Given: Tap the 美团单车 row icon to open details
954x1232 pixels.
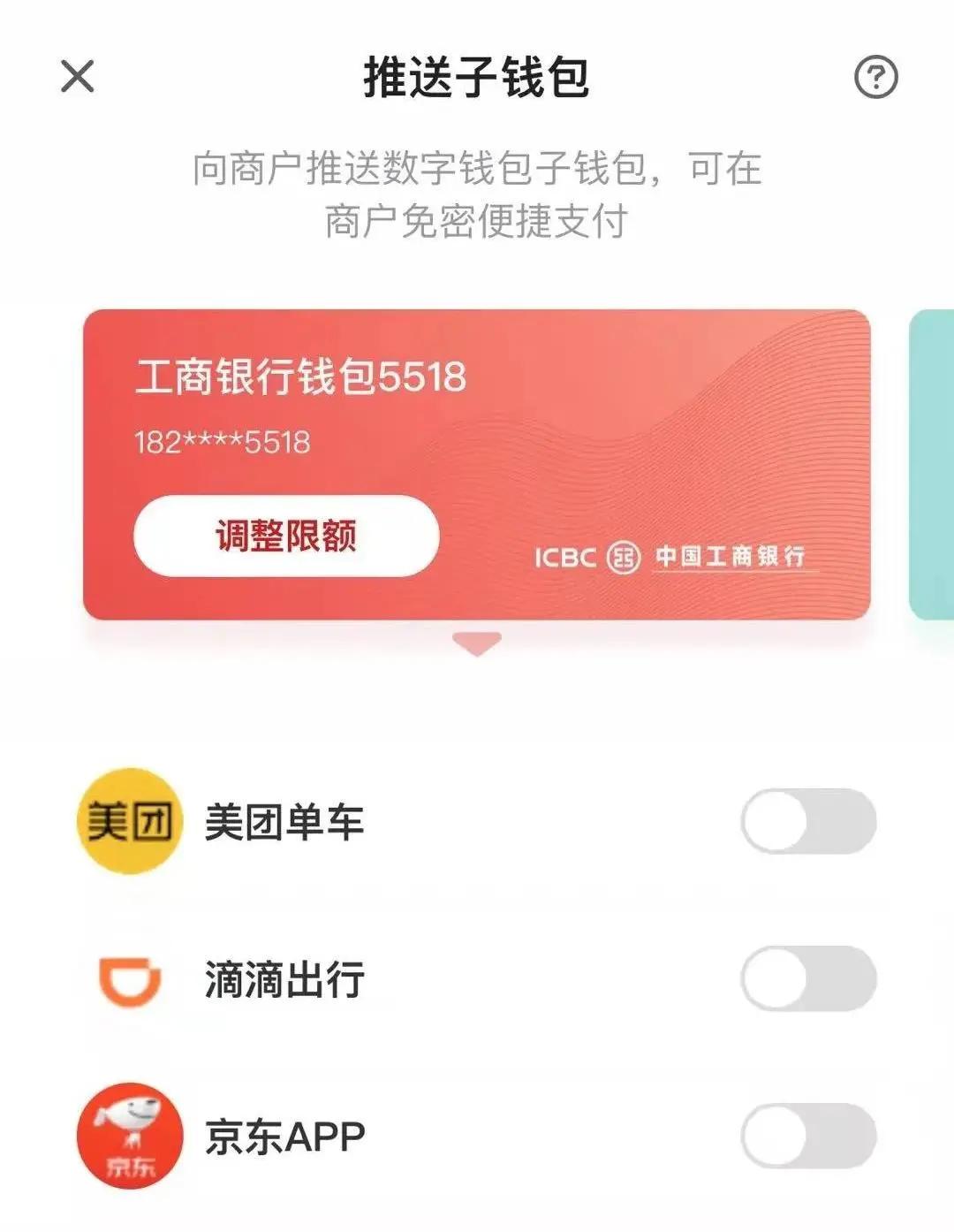Looking at the screenshot, I should coord(130,823).
